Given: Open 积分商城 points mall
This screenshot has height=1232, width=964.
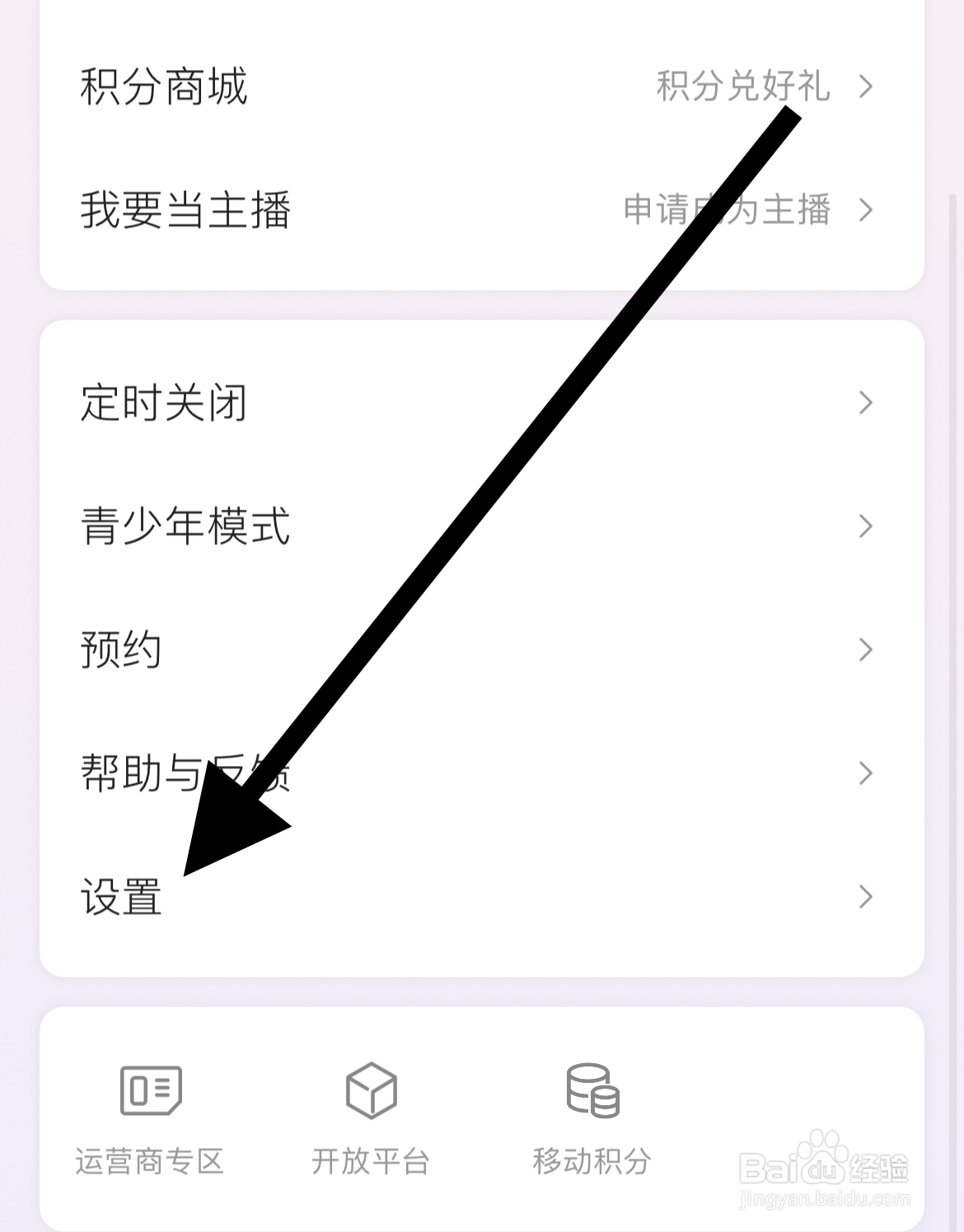Looking at the screenshot, I should pyautogui.click(x=164, y=86).
